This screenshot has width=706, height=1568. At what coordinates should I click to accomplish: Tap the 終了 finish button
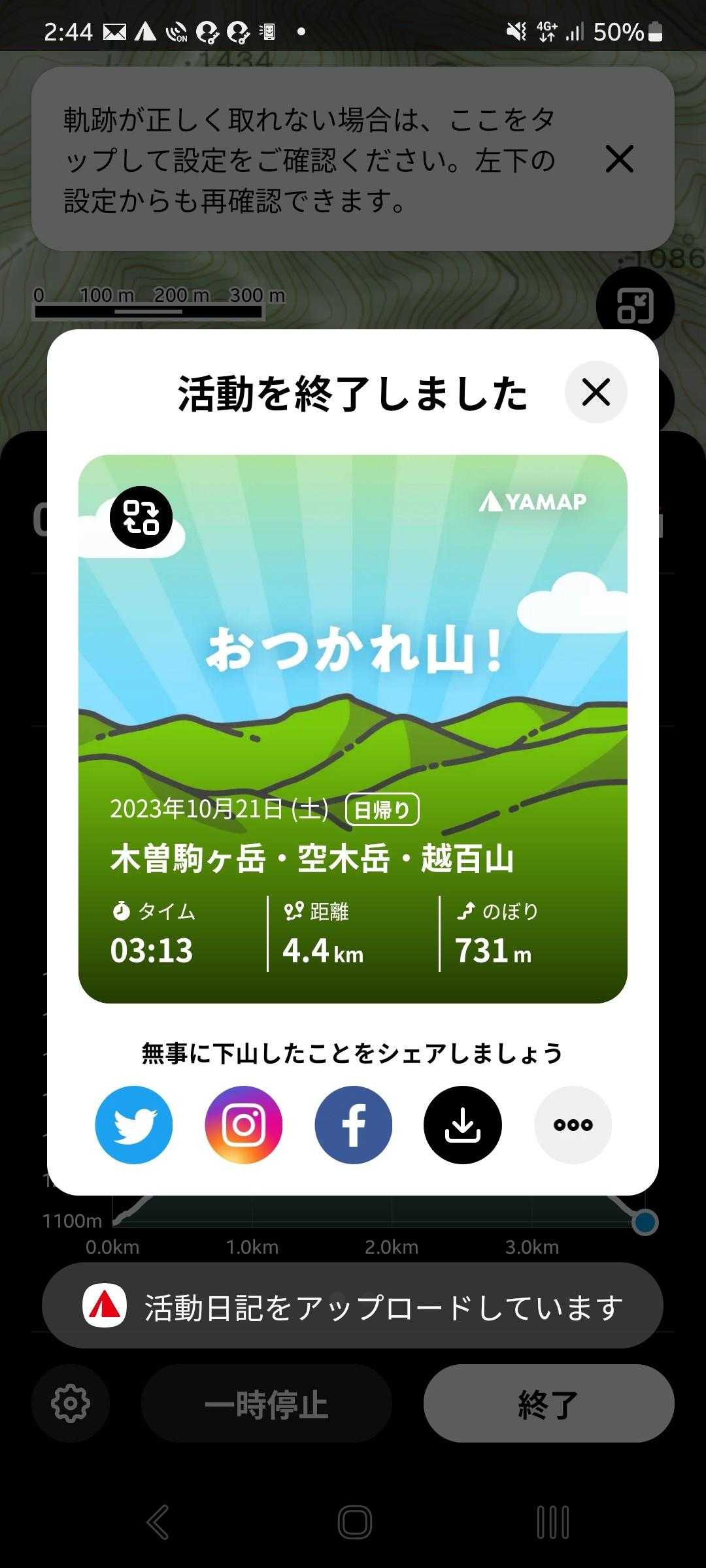pyautogui.click(x=548, y=1403)
